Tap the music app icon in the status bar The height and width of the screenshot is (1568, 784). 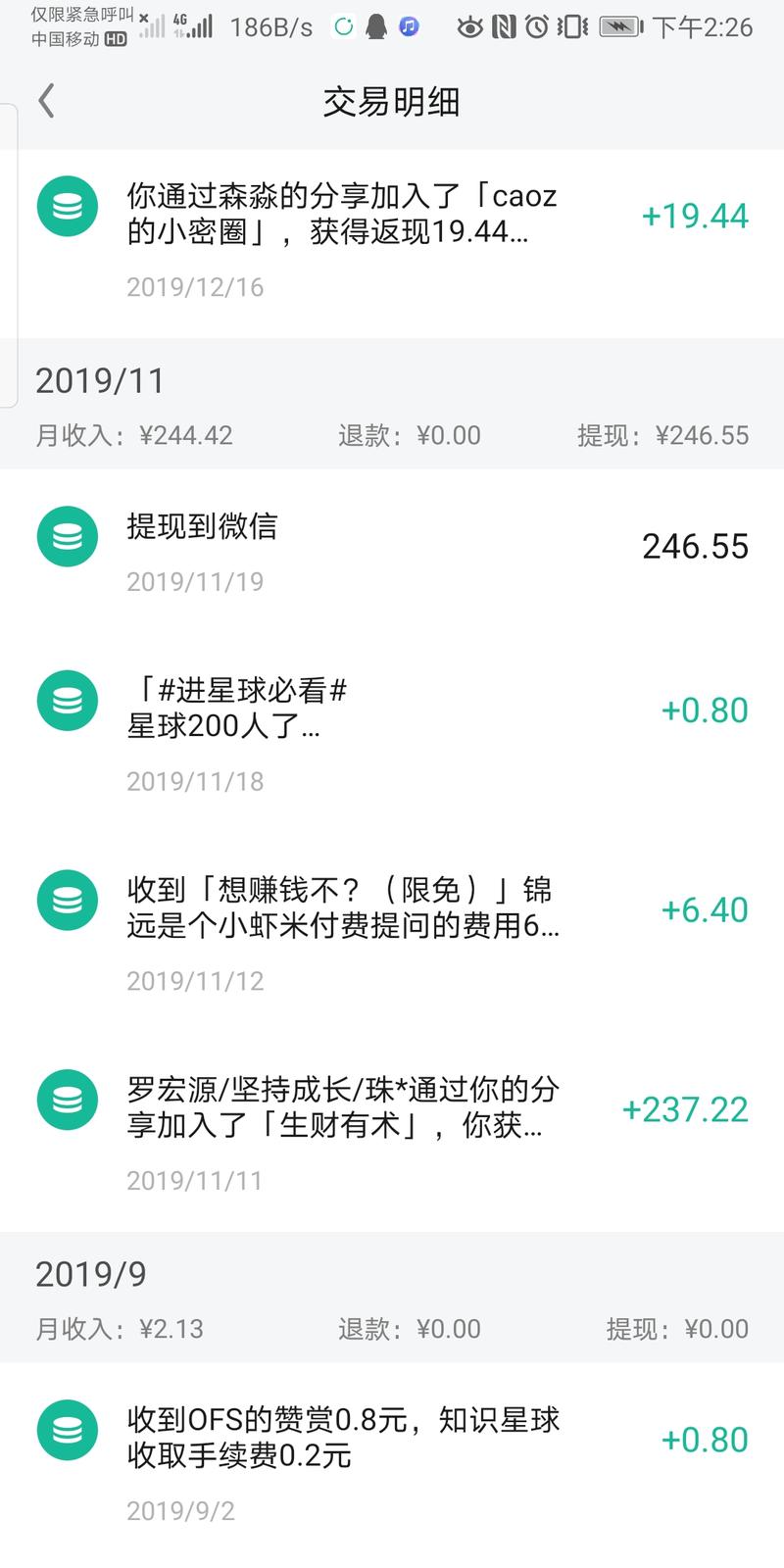pyautogui.click(x=409, y=27)
